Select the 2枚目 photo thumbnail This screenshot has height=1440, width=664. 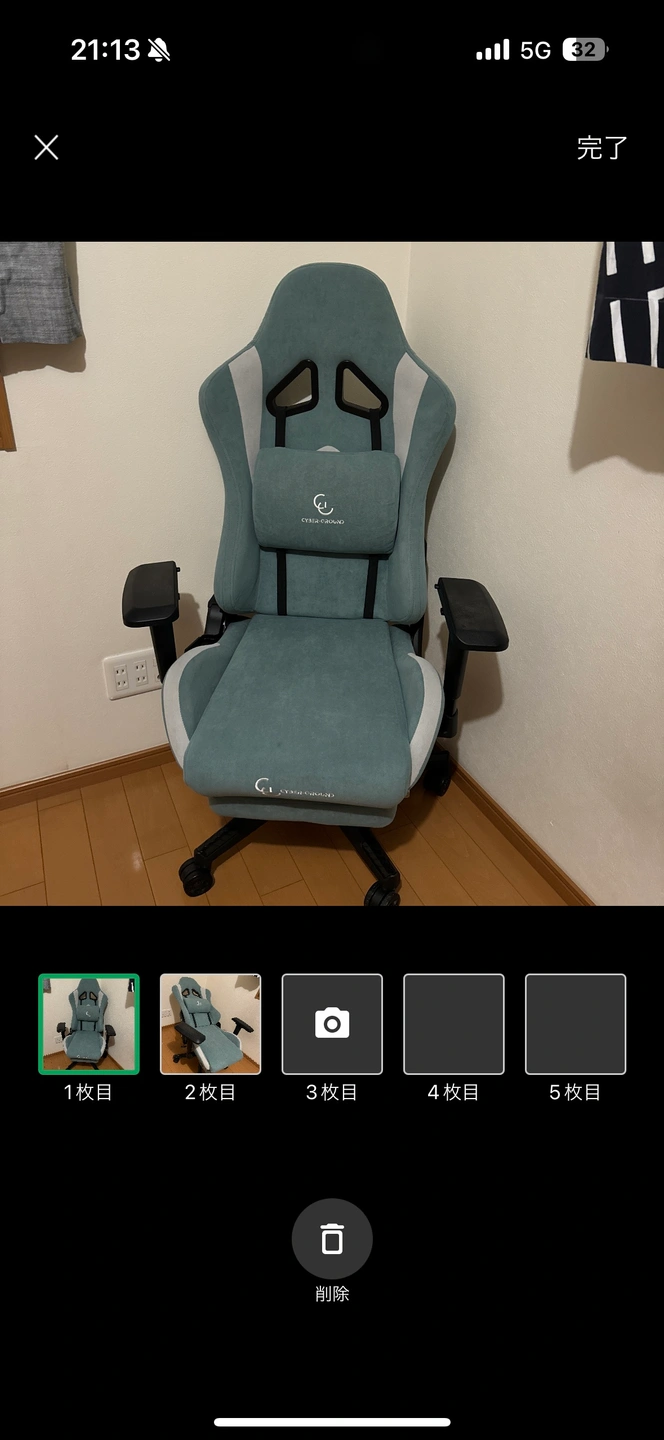click(211, 1024)
